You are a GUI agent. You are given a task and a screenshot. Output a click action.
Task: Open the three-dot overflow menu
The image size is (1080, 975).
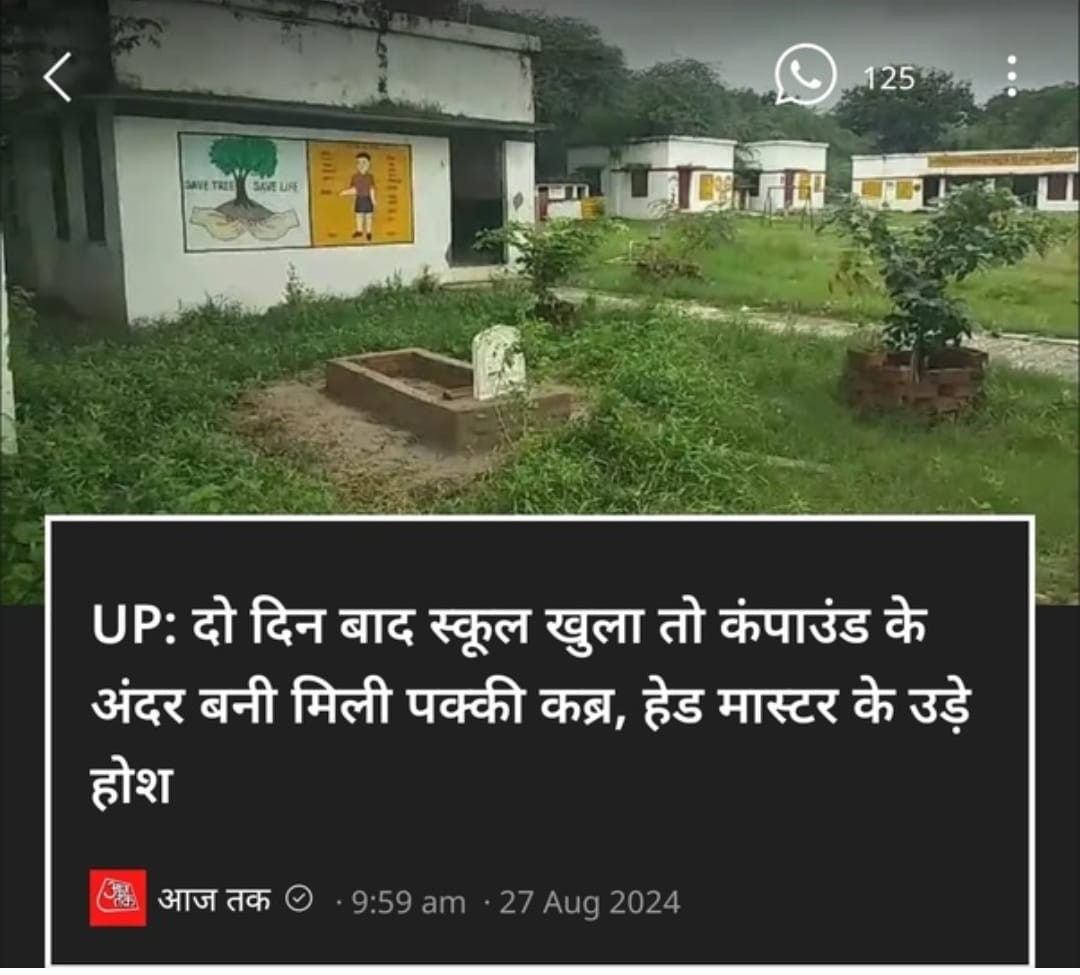1011,76
